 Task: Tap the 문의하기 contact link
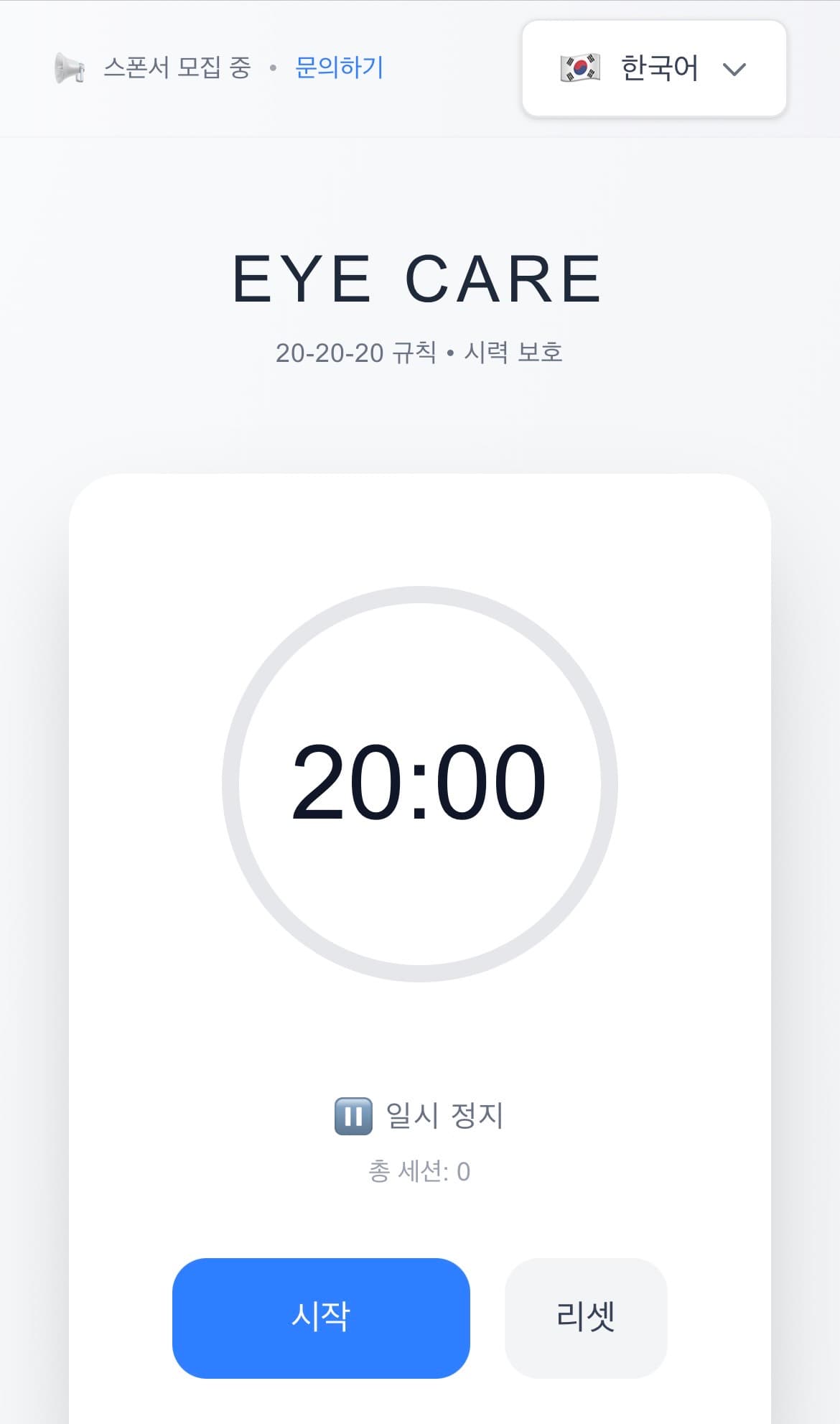click(339, 68)
